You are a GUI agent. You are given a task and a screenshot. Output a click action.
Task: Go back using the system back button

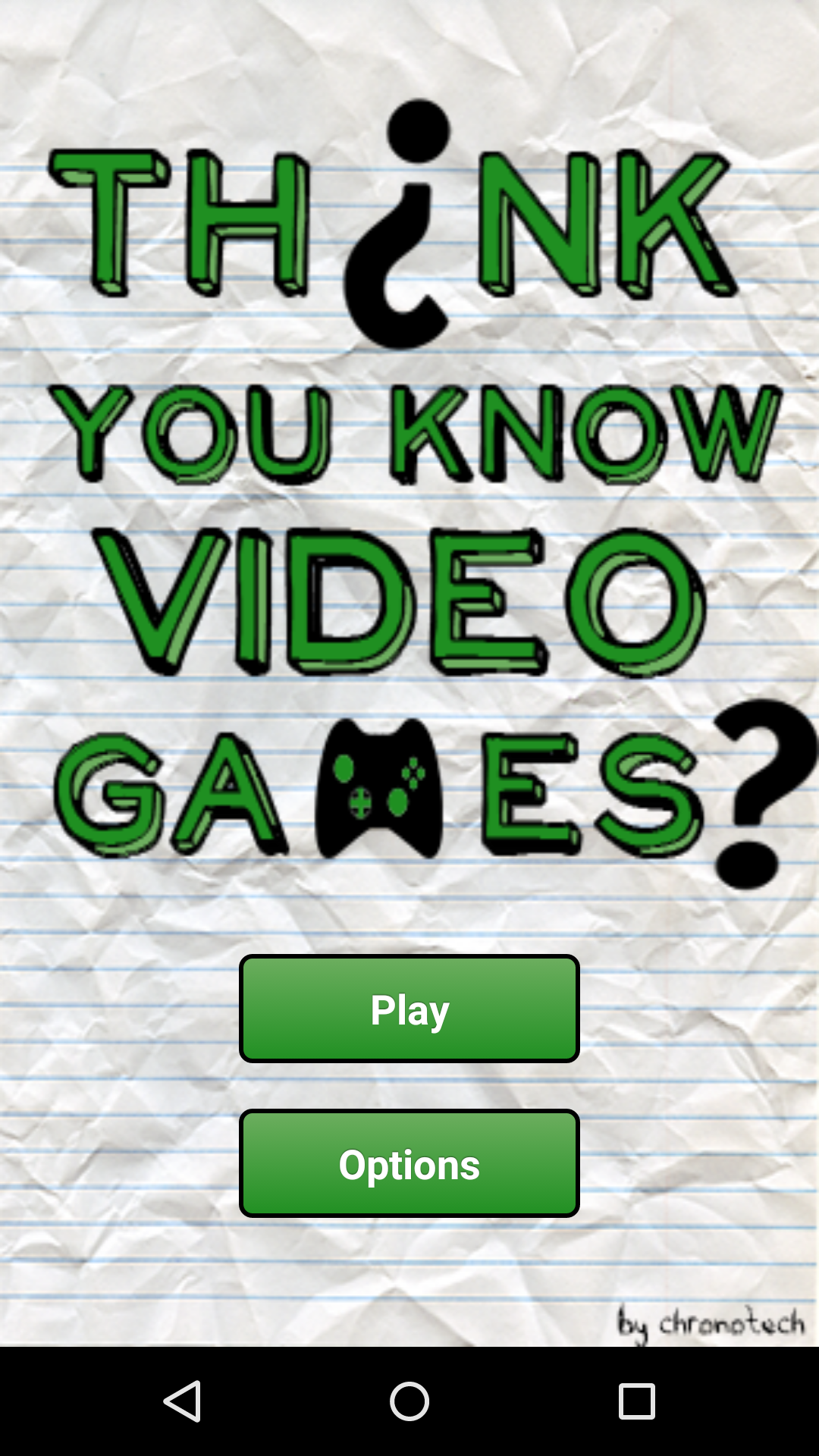[182, 1401]
